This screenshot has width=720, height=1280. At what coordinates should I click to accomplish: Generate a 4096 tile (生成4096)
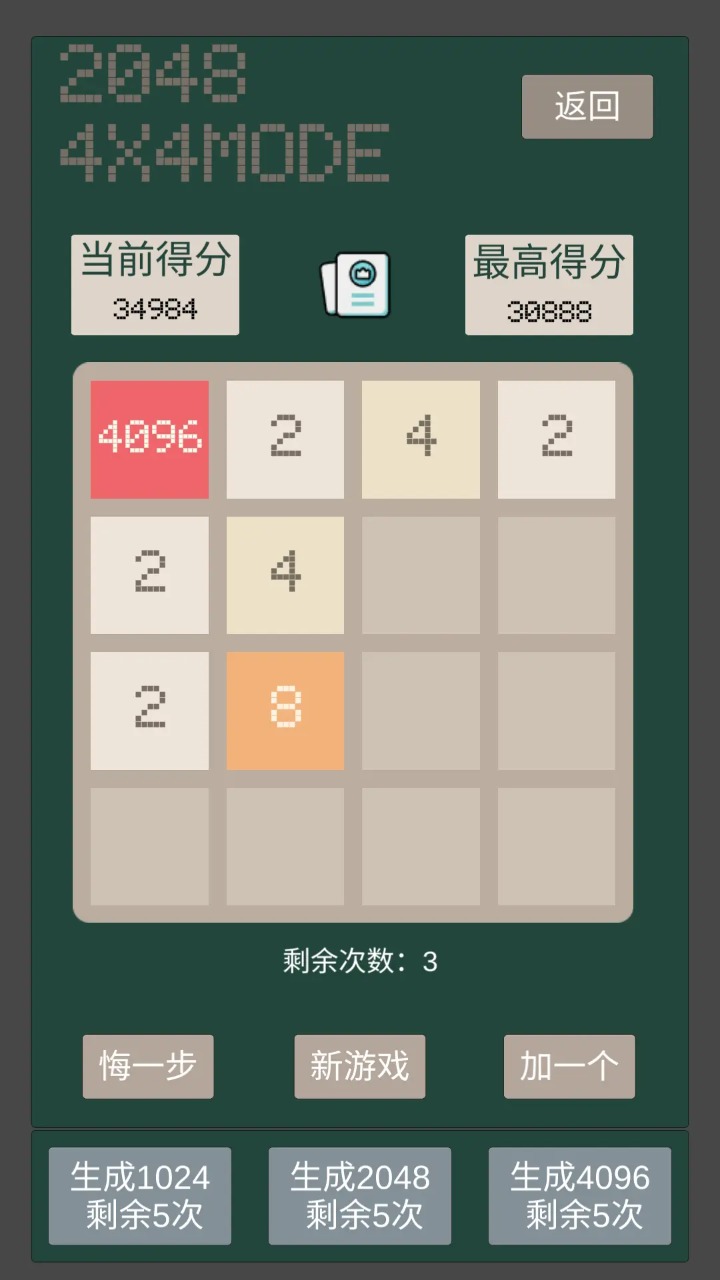(x=580, y=1196)
